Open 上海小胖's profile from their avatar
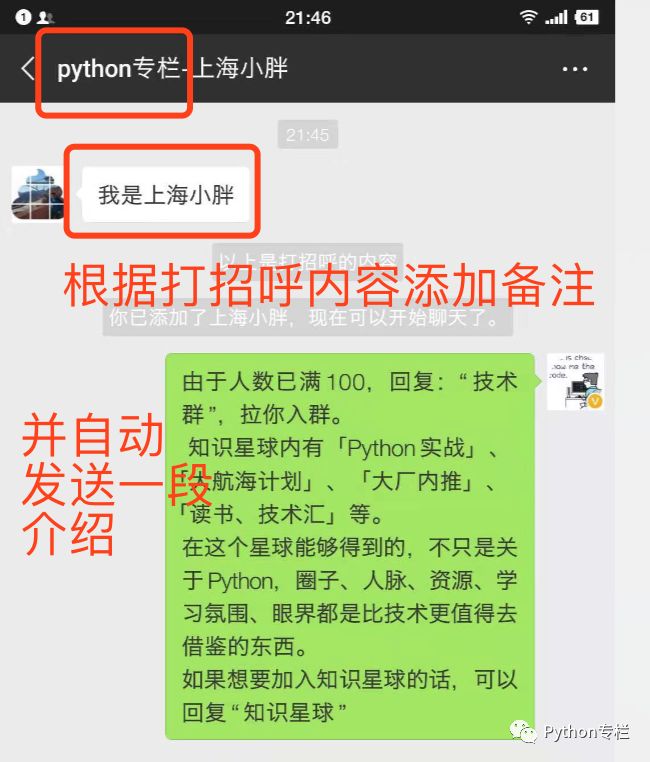Image resolution: width=650 pixels, height=762 pixels. point(38,193)
